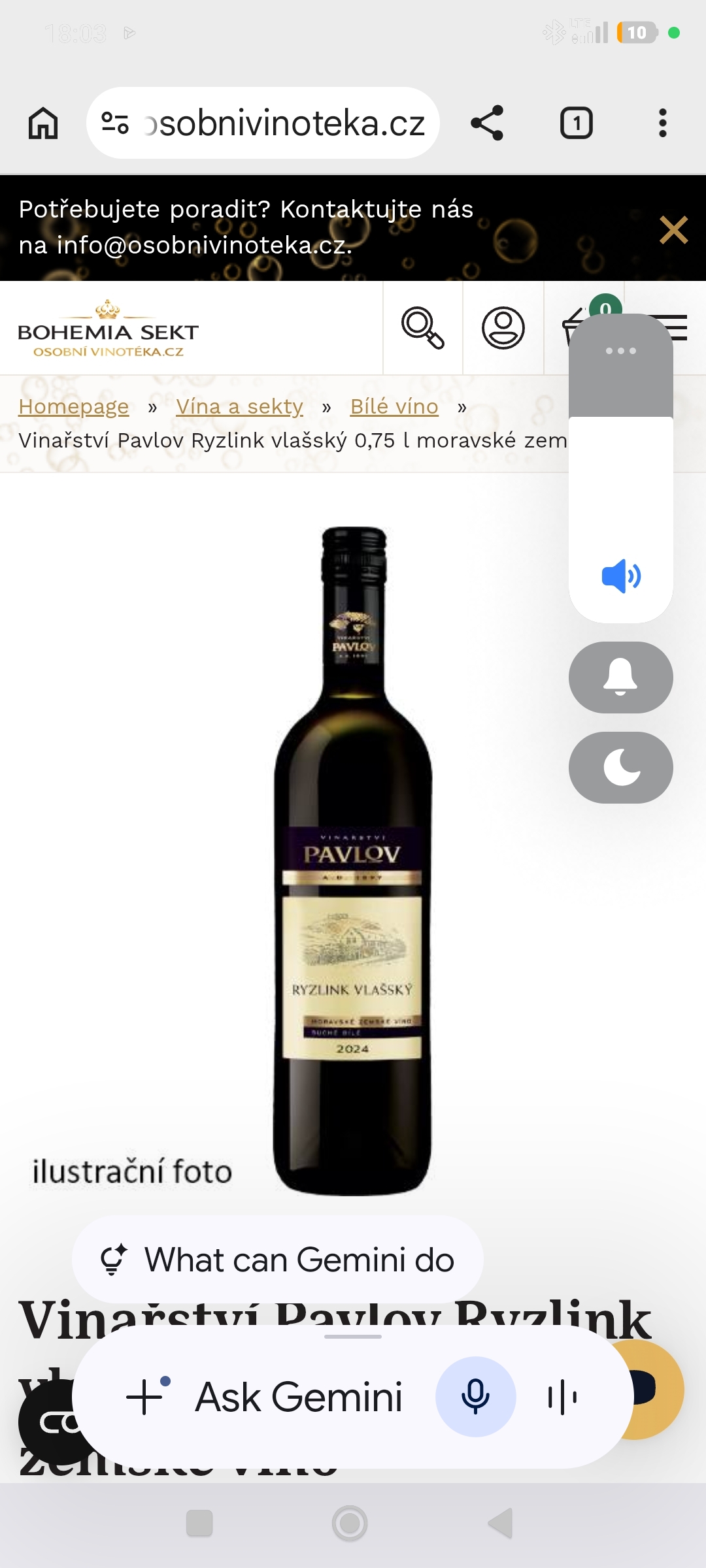Image resolution: width=706 pixels, height=1568 pixels.
Task: Tap the Ask Gemini input field
Action: click(299, 1397)
